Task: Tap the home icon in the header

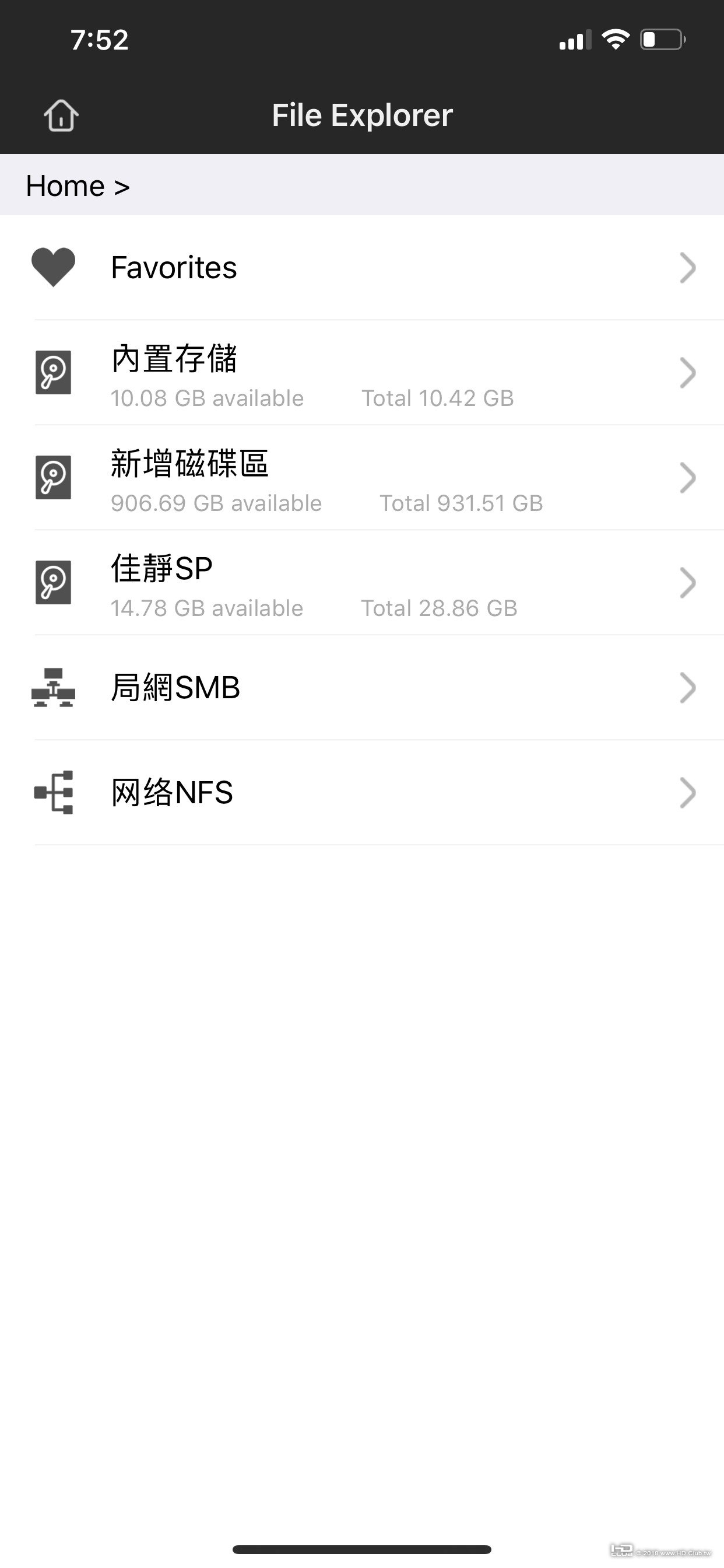Action: click(61, 115)
